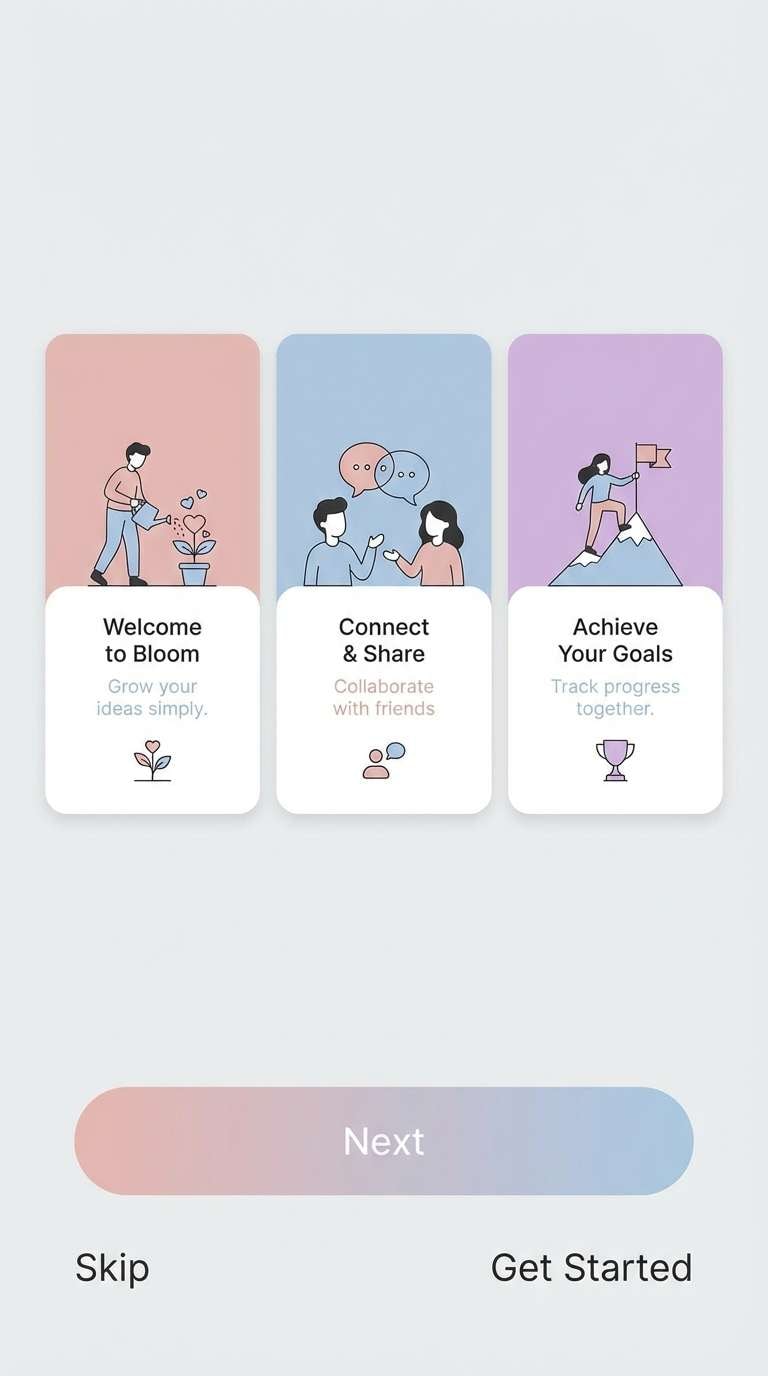The height and width of the screenshot is (1376, 768).
Task: Select the flower sprout icon on Welcome card
Action: pos(152,761)
